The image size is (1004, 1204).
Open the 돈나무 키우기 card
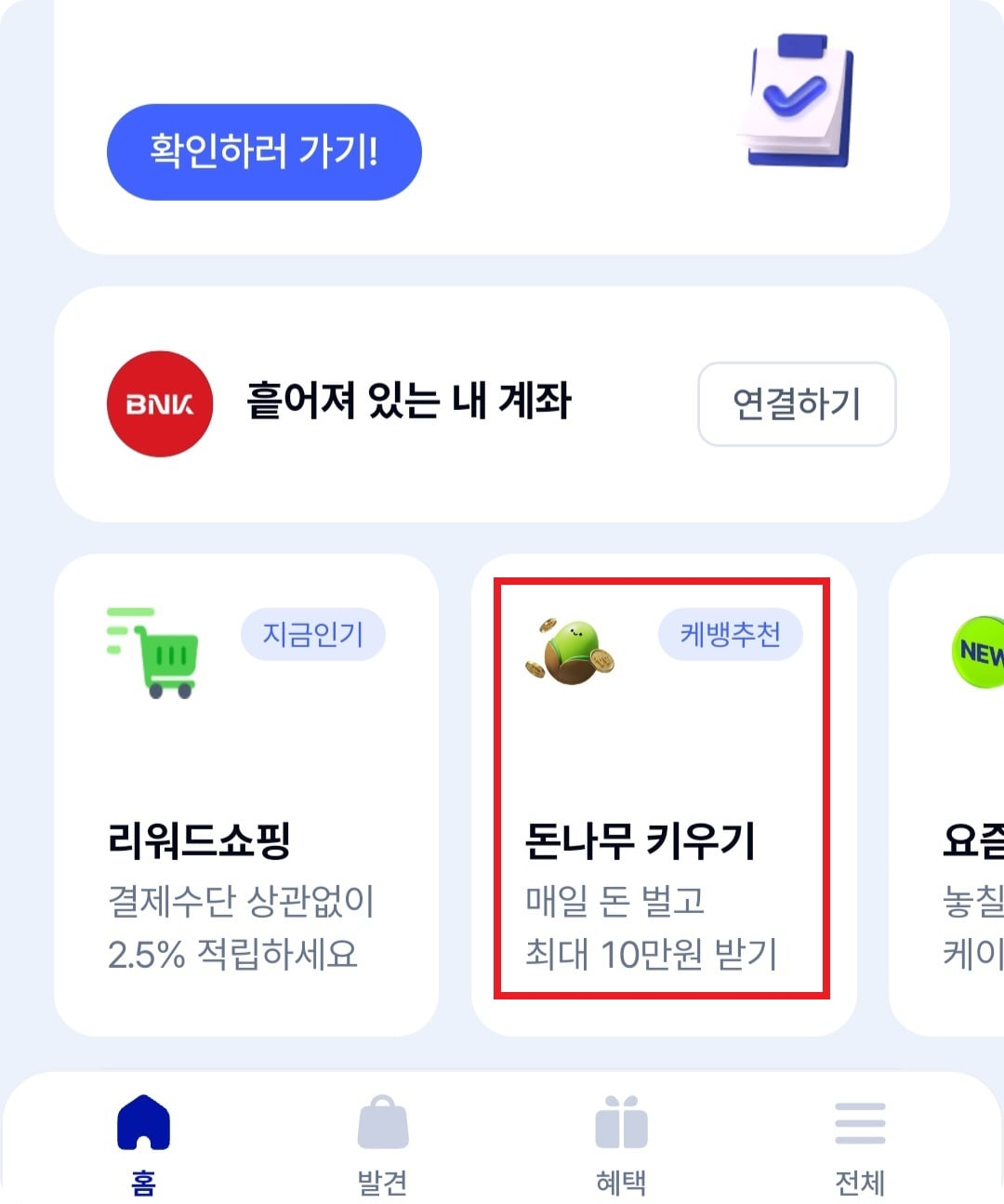663,800
